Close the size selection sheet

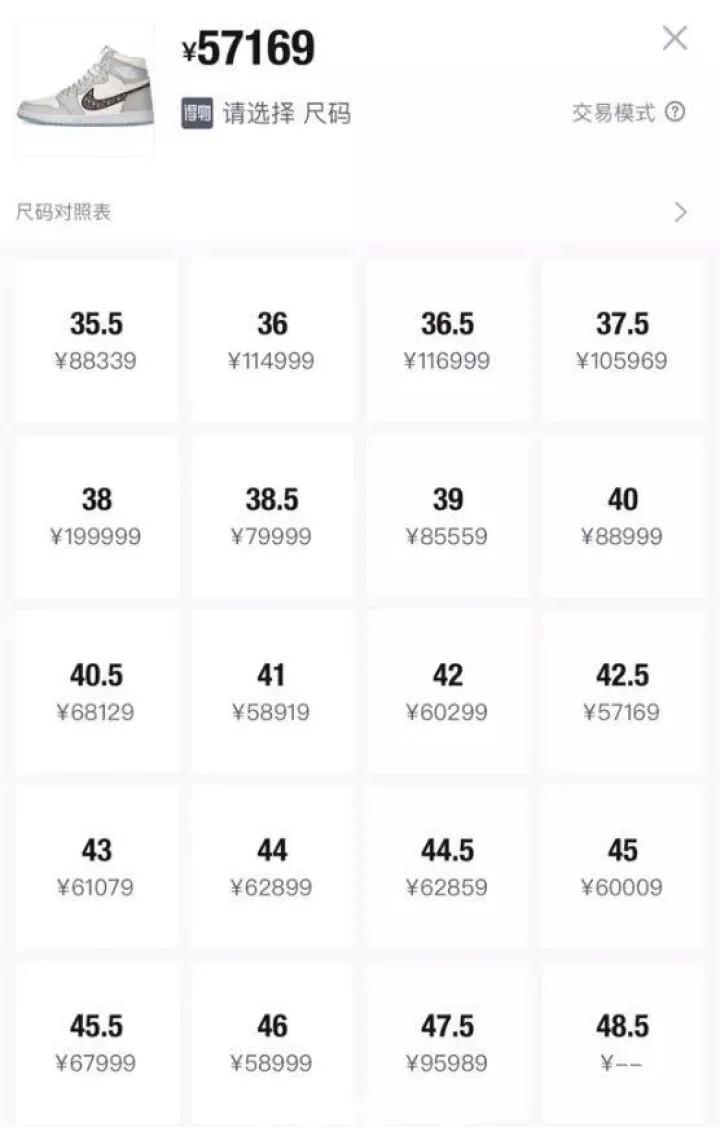coord(675,39)
